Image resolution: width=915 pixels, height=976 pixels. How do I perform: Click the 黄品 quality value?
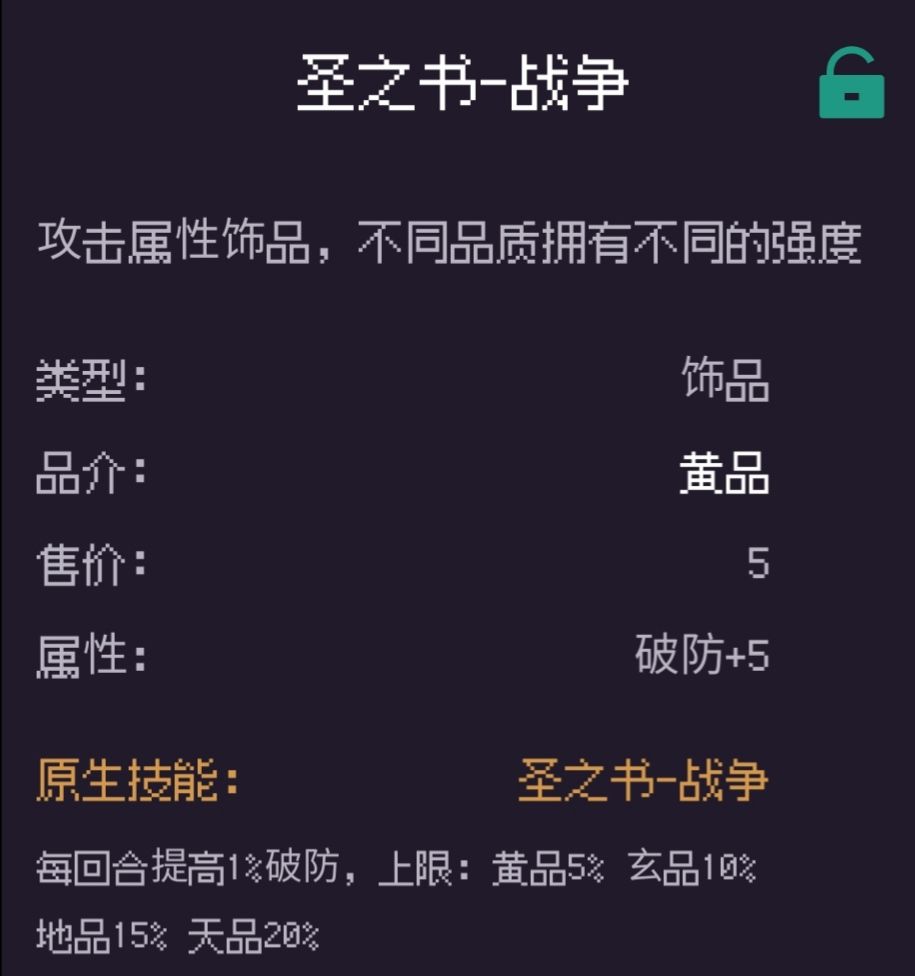pos(725,473)
